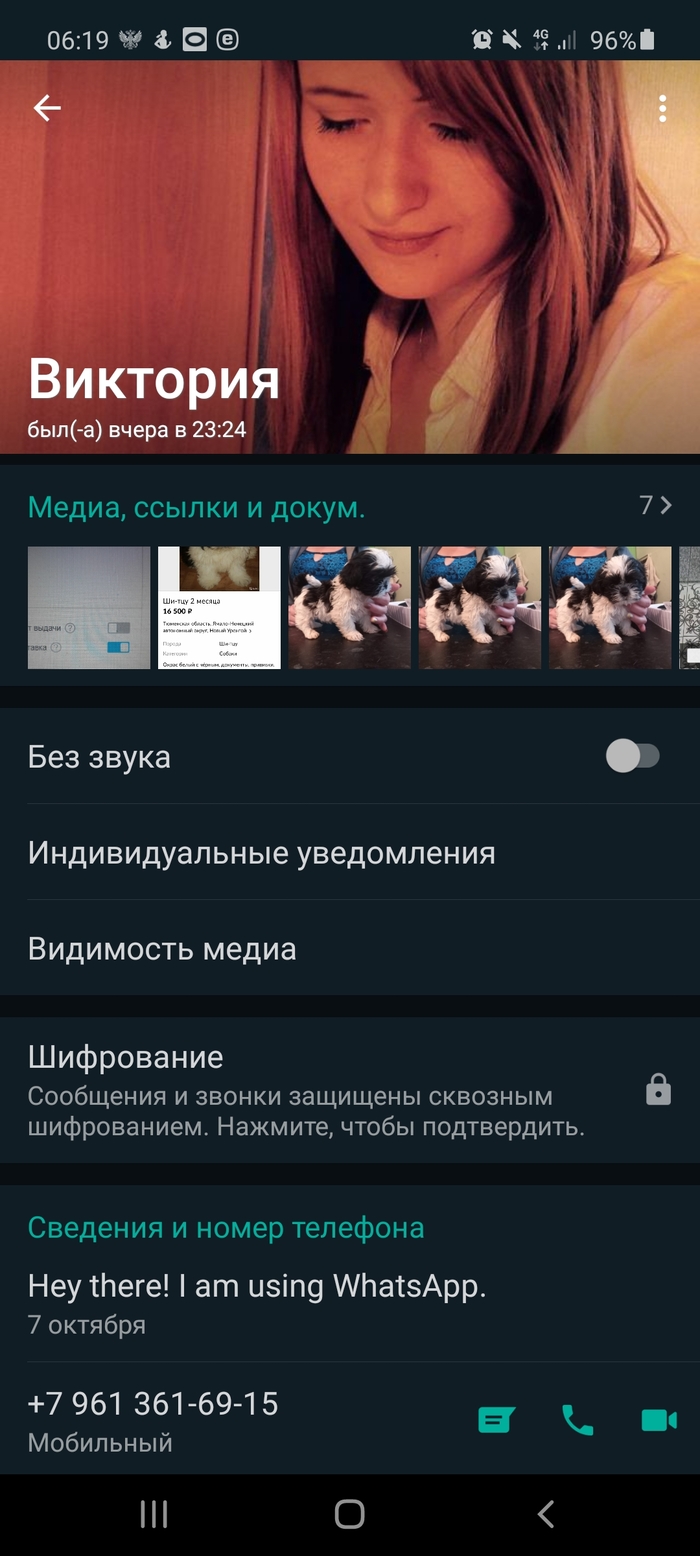Toggle the Без звука switch

click(632, 756)
